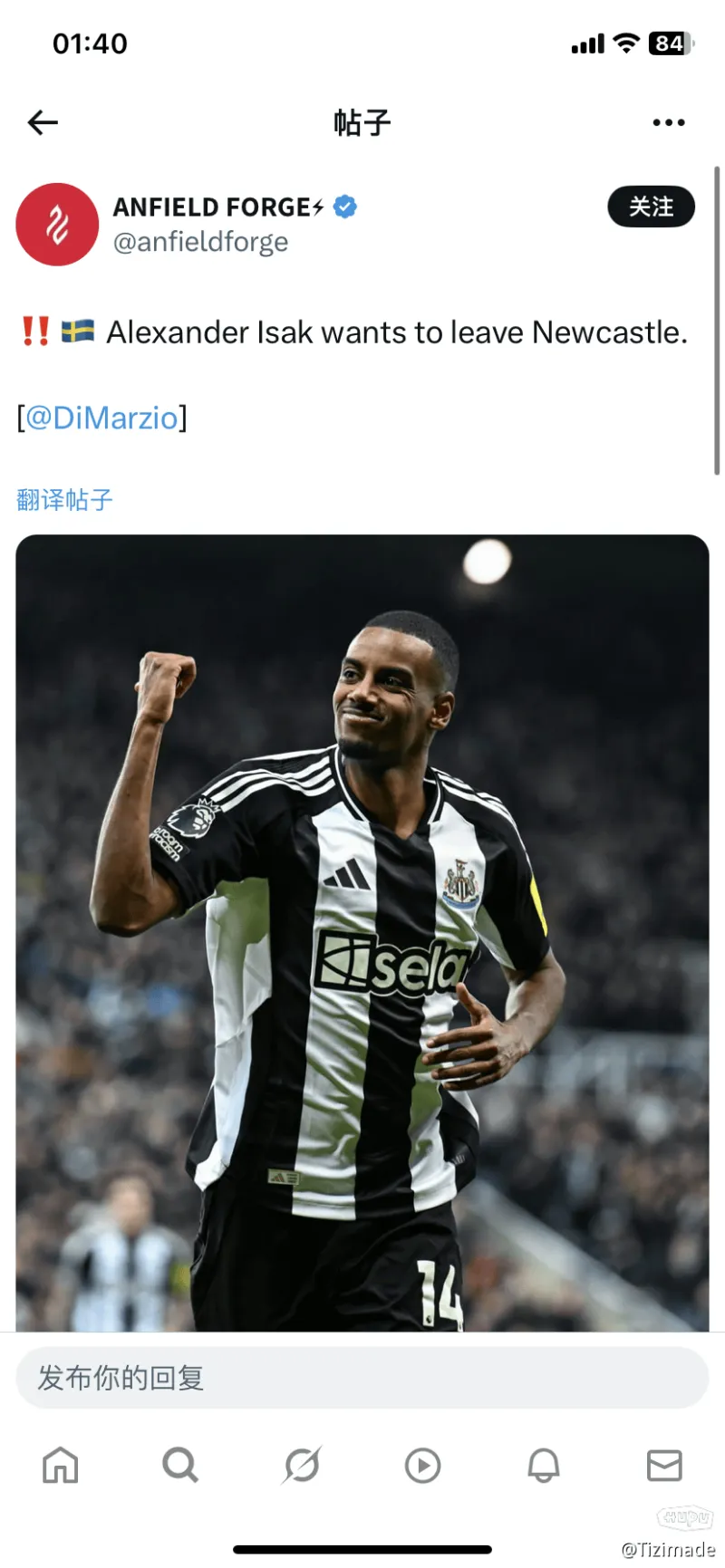Open the Grok tab
Image resolution: width=725 pixels, height=1568 pixels.
(x=302, y=1465)
